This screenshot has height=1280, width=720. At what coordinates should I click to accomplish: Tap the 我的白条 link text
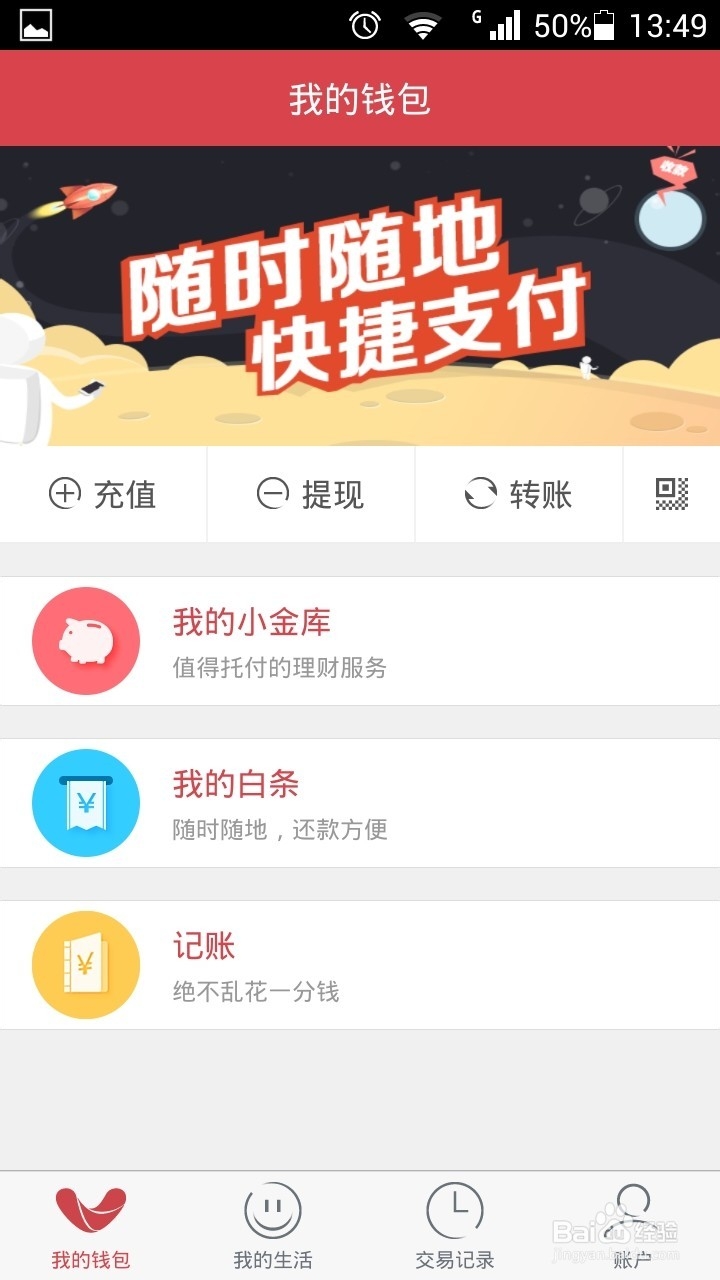(233, 785)
